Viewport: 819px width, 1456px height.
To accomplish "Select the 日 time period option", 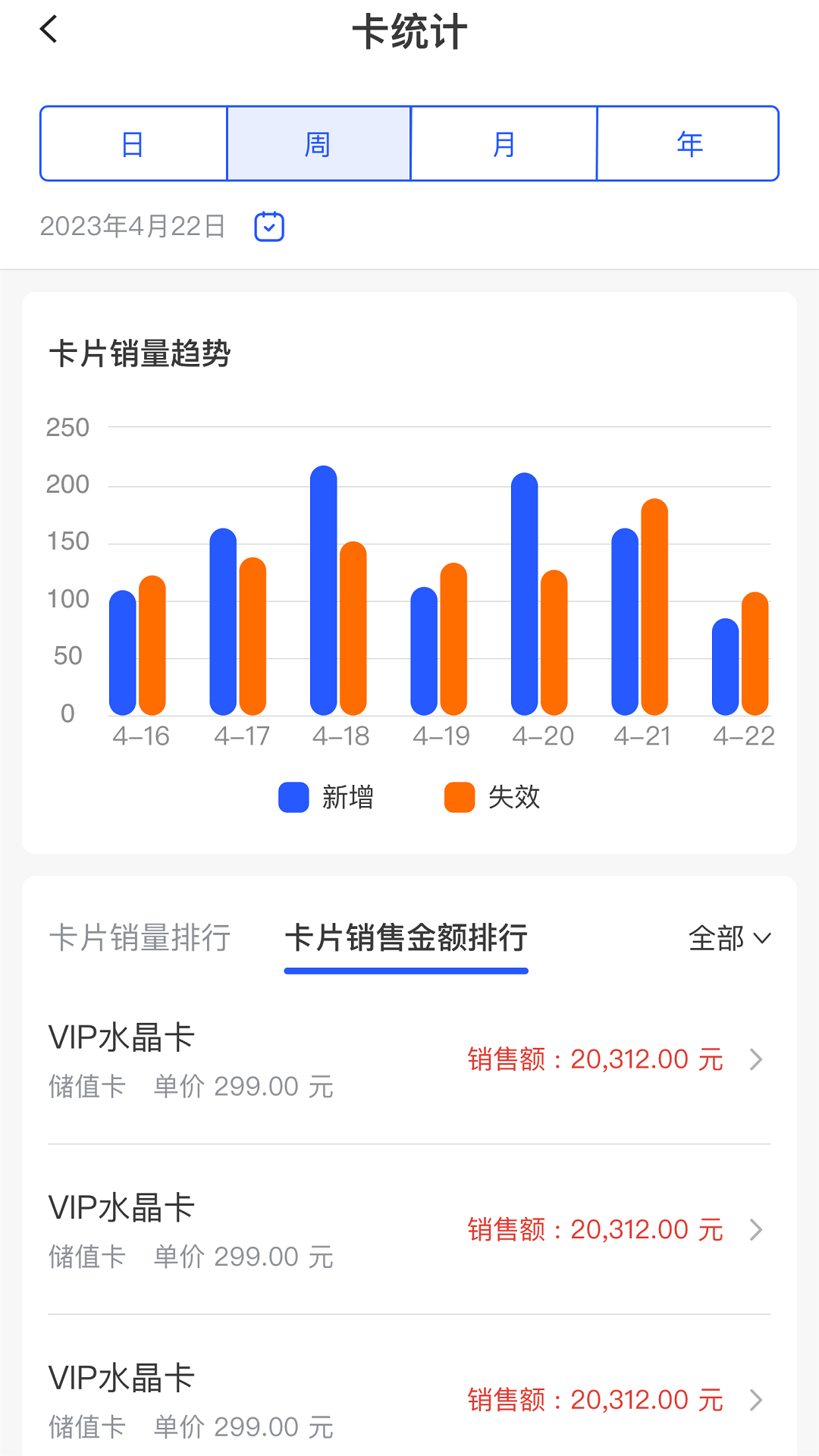I will tap(133, 143).
